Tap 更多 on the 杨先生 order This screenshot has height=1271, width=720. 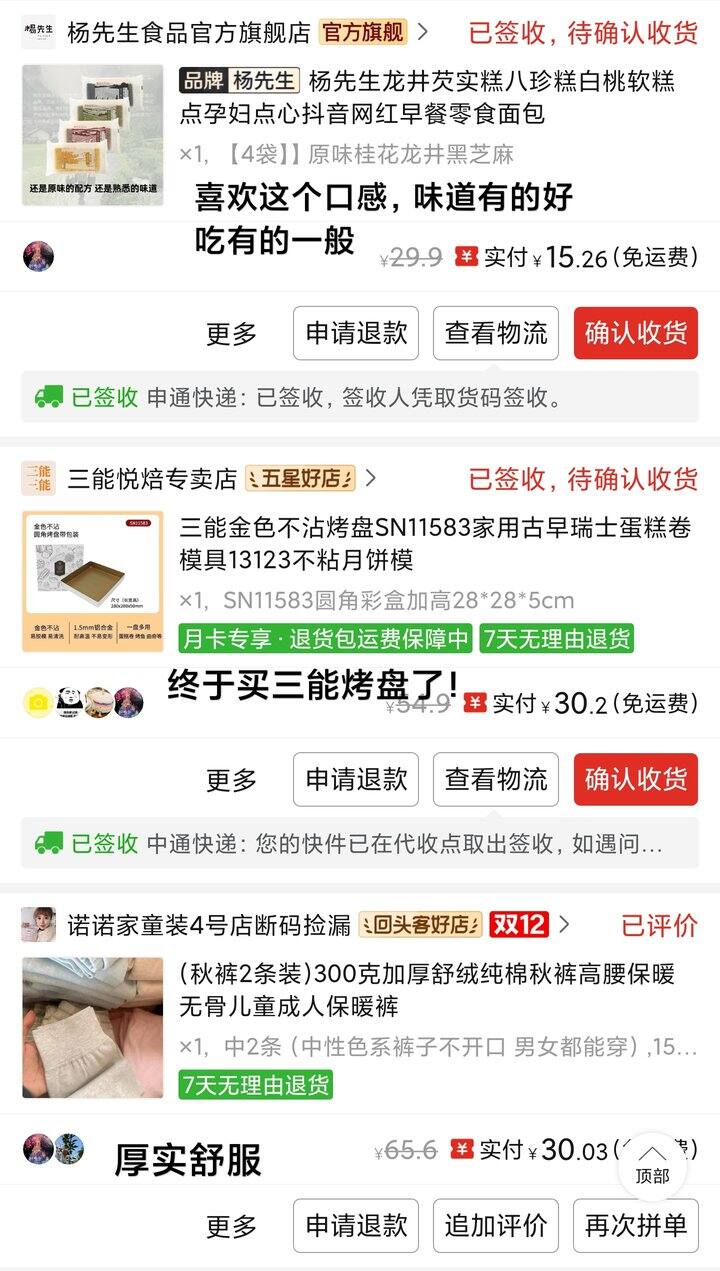coord(232,334)
